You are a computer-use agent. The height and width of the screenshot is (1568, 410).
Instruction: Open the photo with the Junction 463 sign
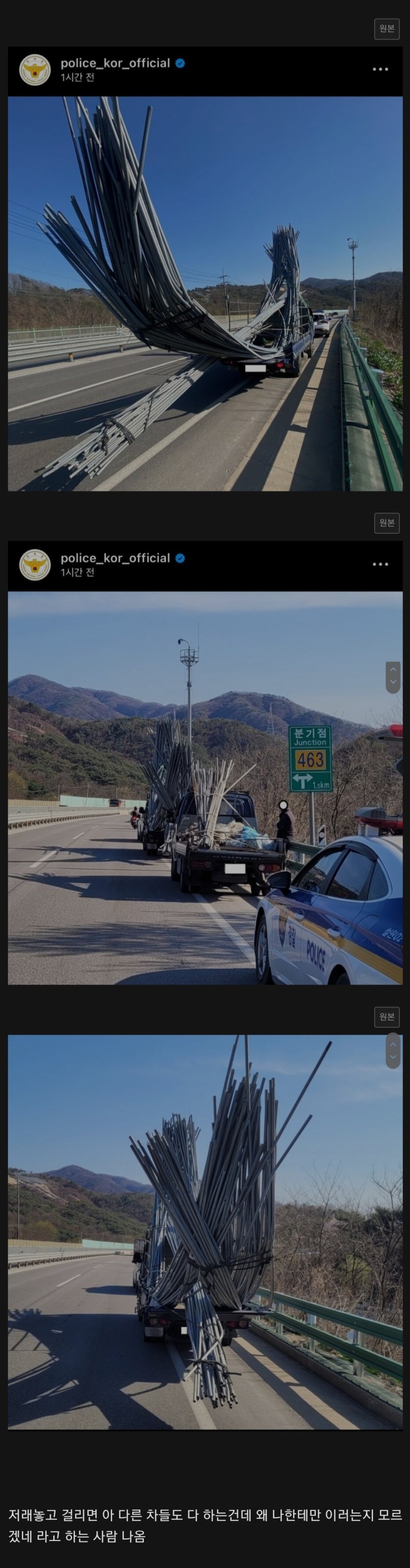205,788
